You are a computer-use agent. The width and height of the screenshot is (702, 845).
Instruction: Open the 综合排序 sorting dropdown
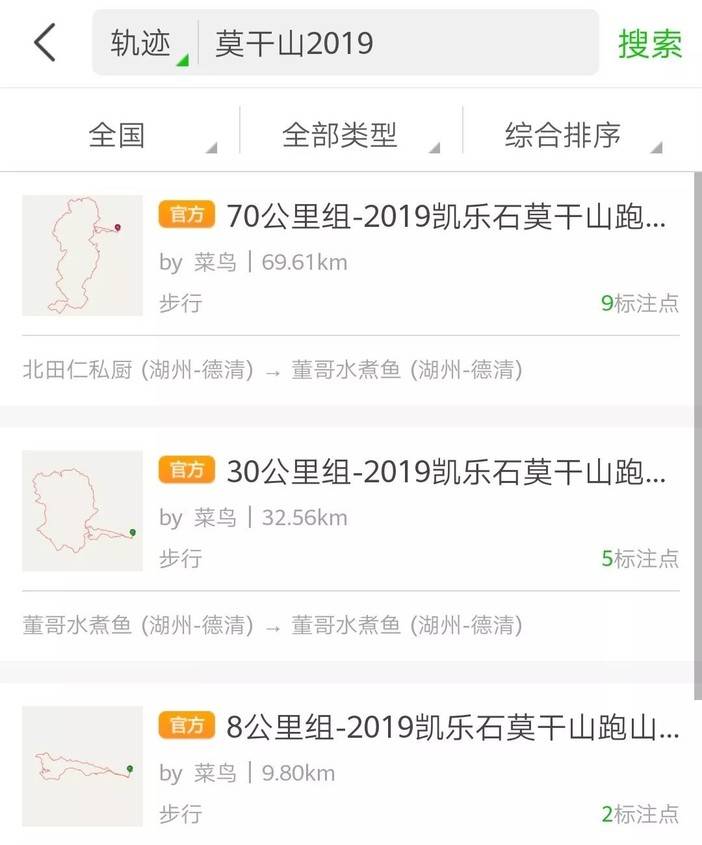tap(565, 134)
